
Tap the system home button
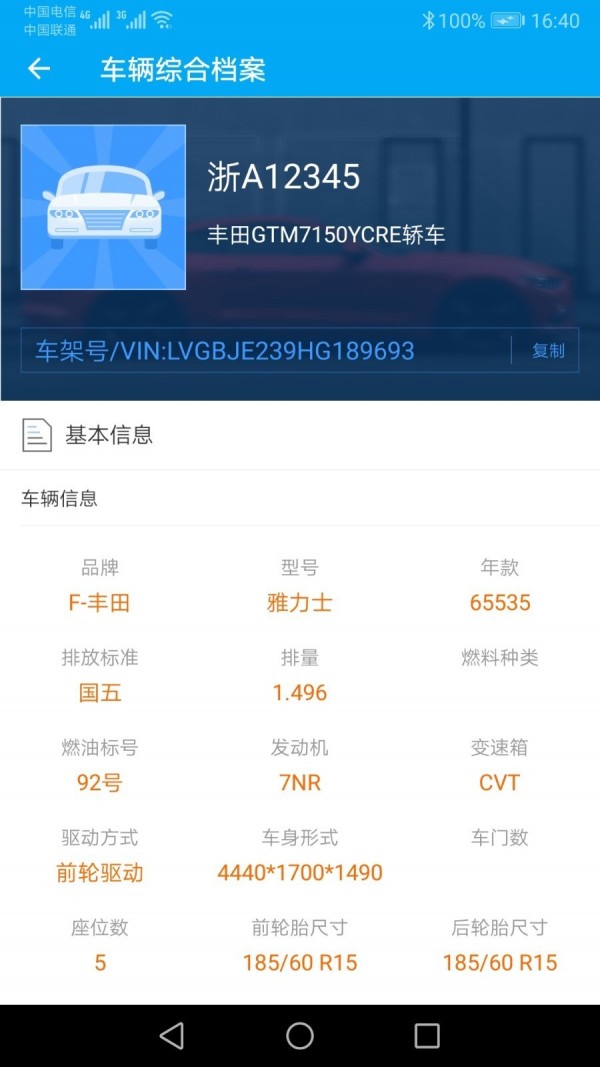pyautogui.click(x=300, y=1036)
